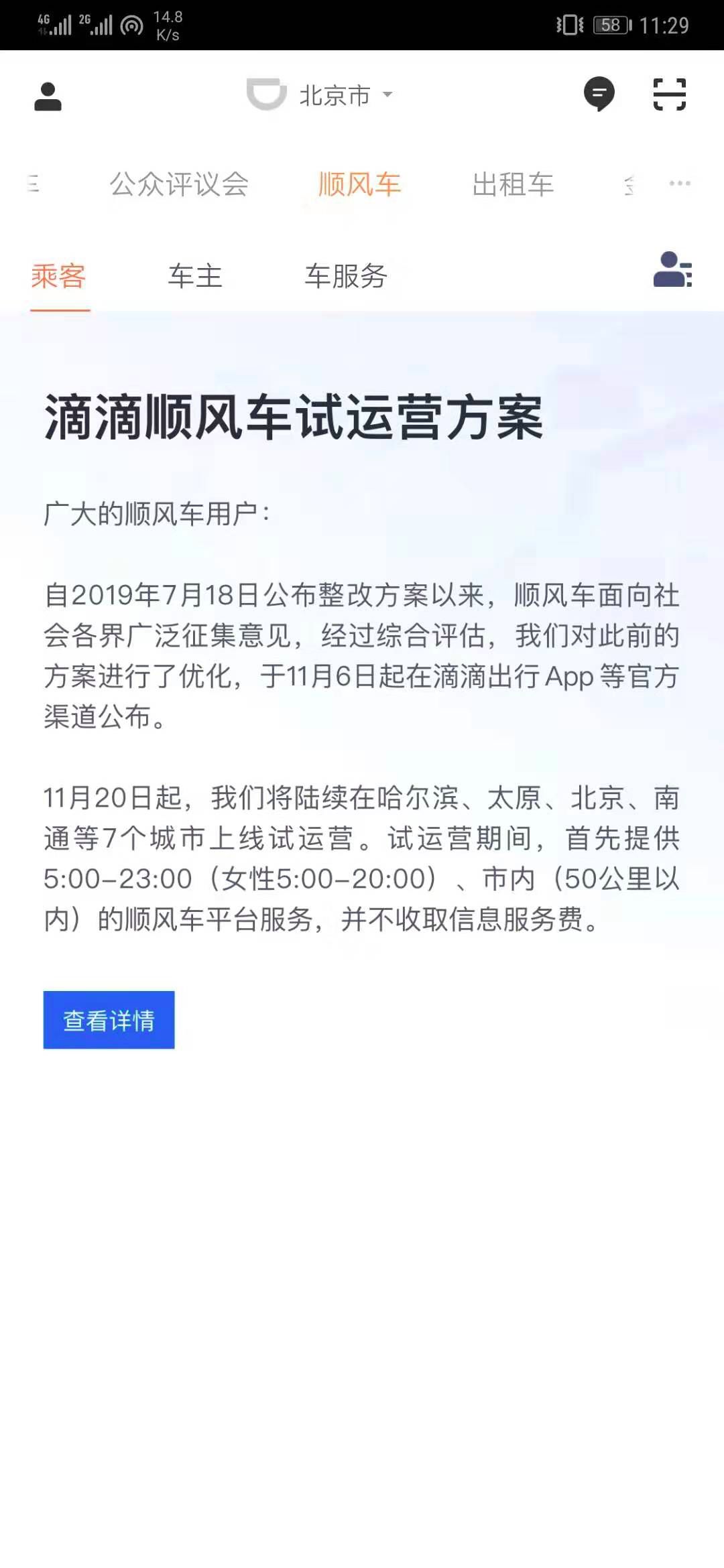This screenshot has width=724, height=1568.
Task: Switch to the 公众评议会 tab
Action: coord(179,184)
